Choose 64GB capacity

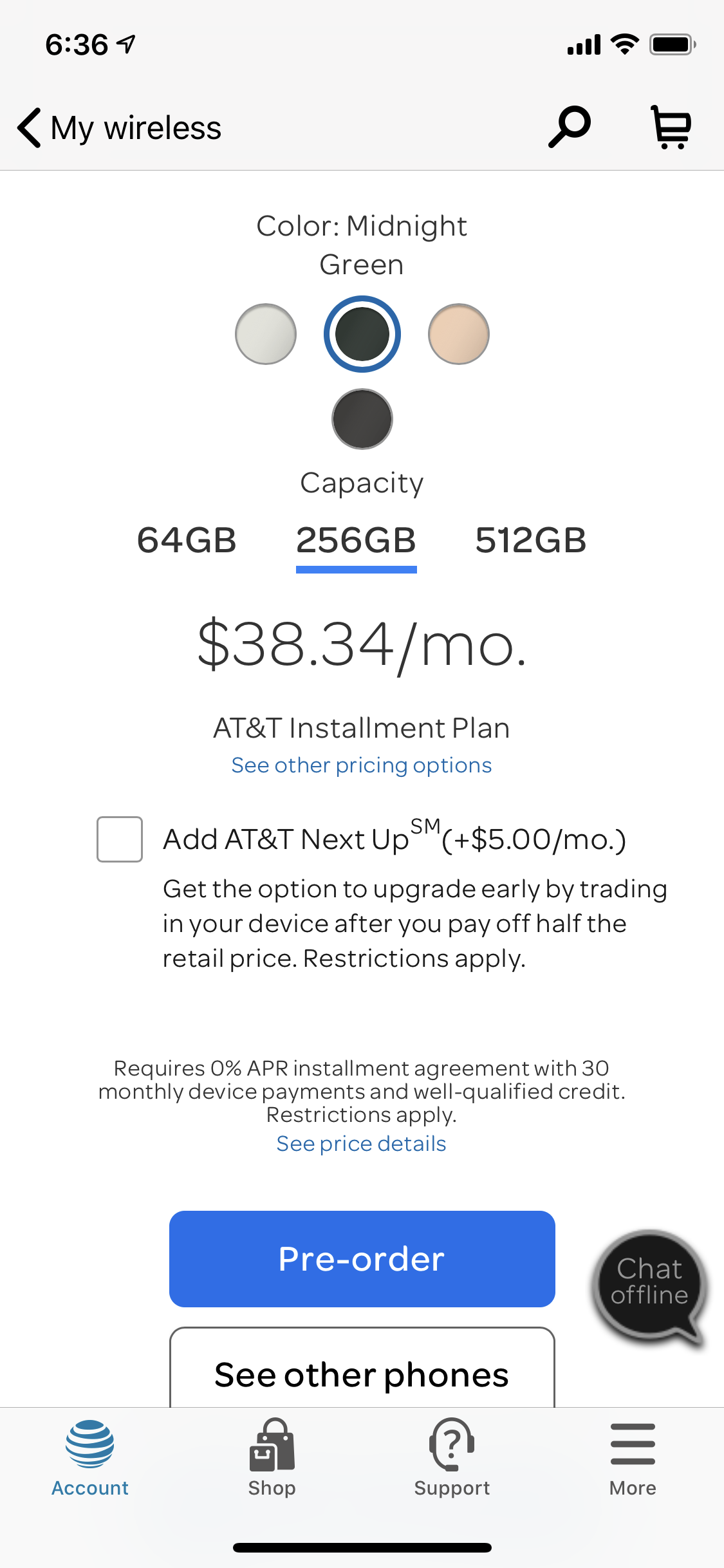point(187,540)
